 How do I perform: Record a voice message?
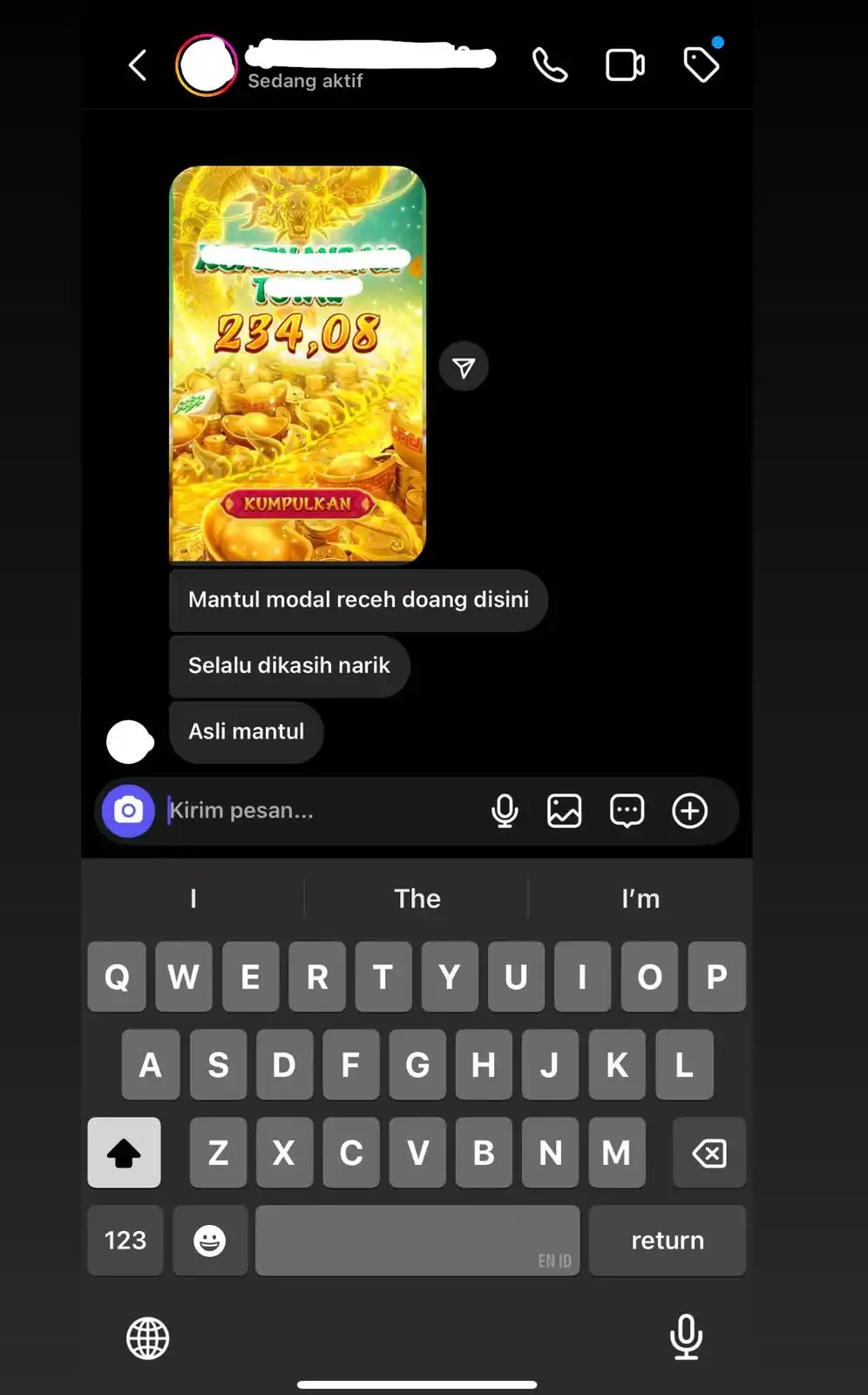[505, 811]
